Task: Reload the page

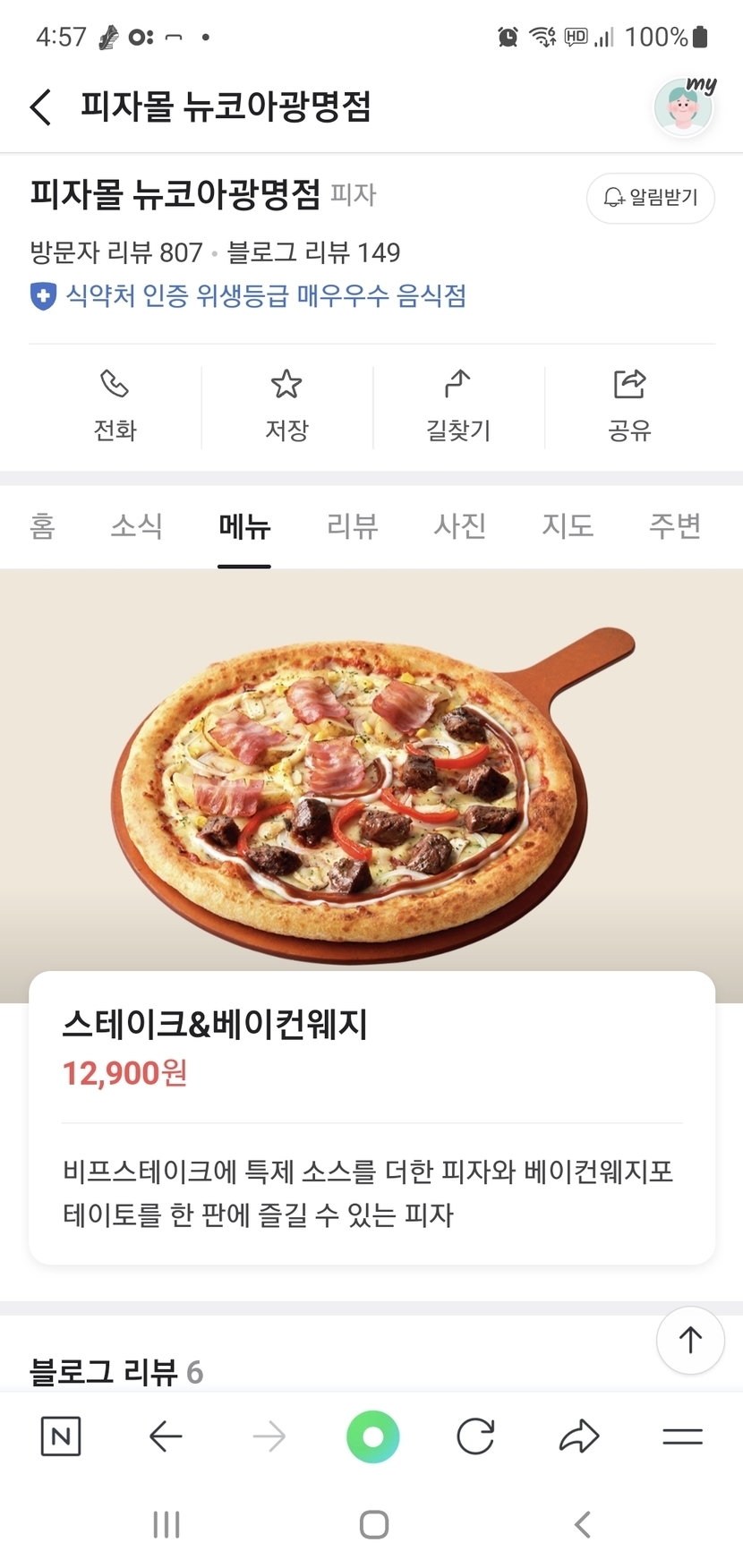Action: 475,1436
